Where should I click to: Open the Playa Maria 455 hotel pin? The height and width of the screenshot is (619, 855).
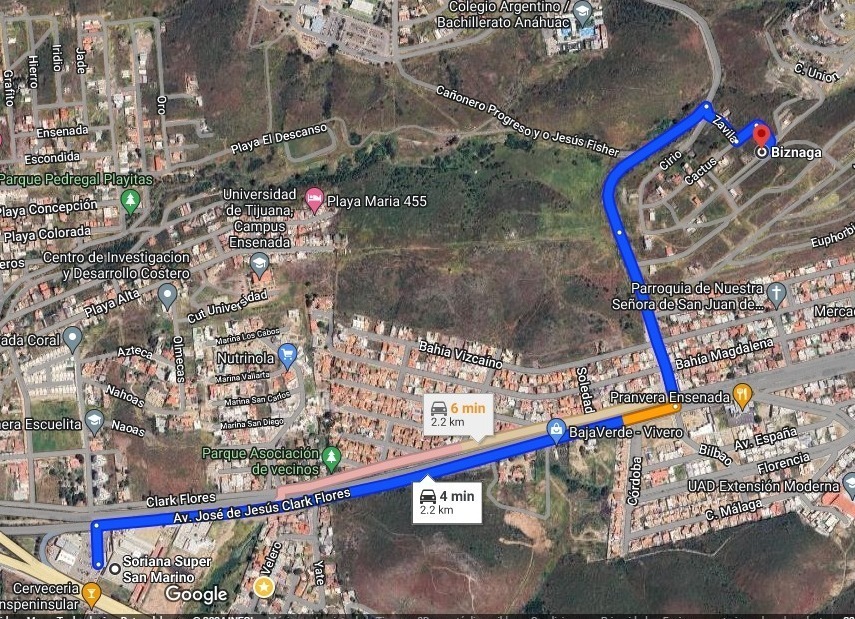click(x=314, y=200)
